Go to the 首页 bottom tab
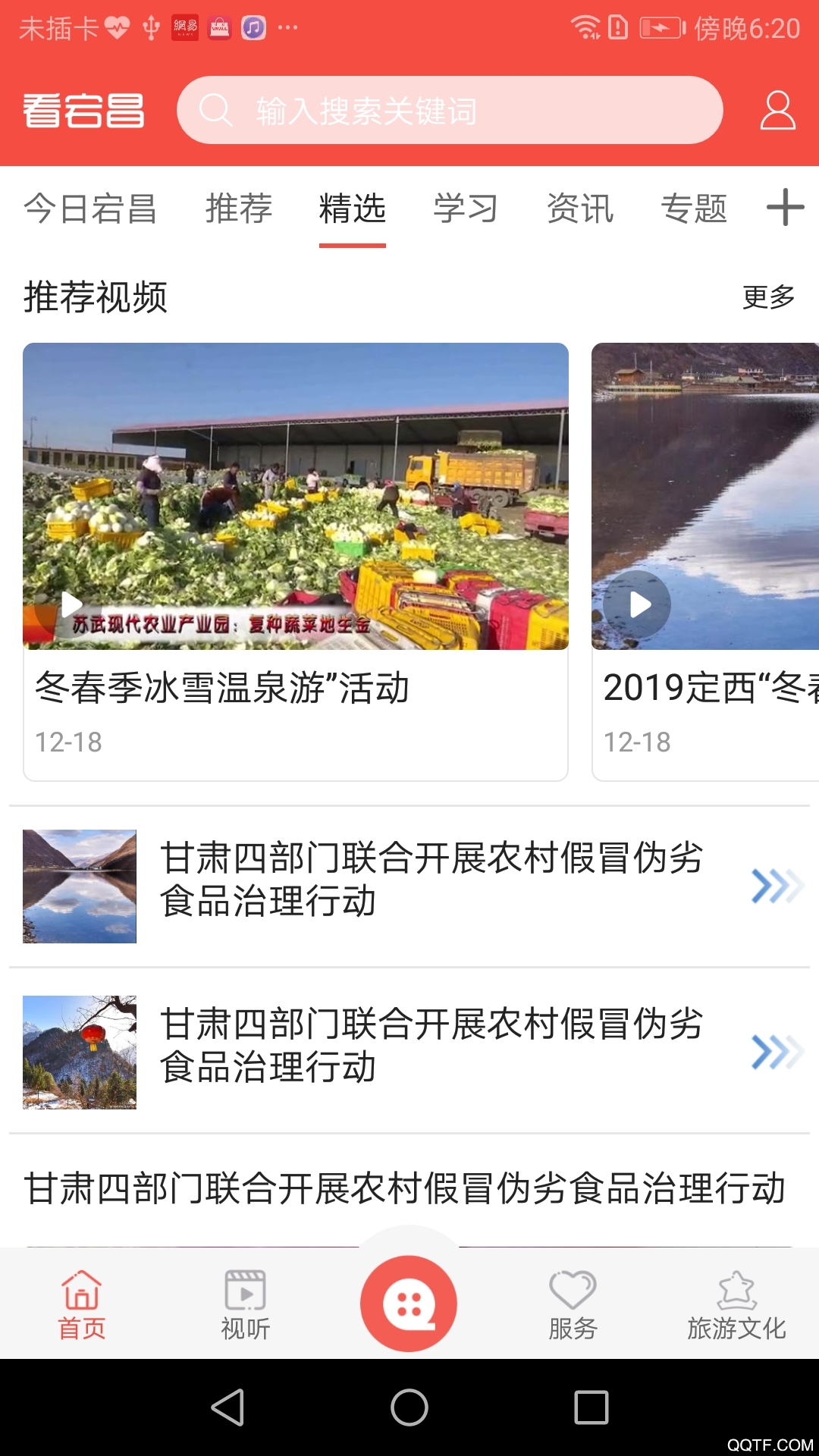Image resolution: width=819 pixels, height=1456 pixels. (x=82, y=1305)
